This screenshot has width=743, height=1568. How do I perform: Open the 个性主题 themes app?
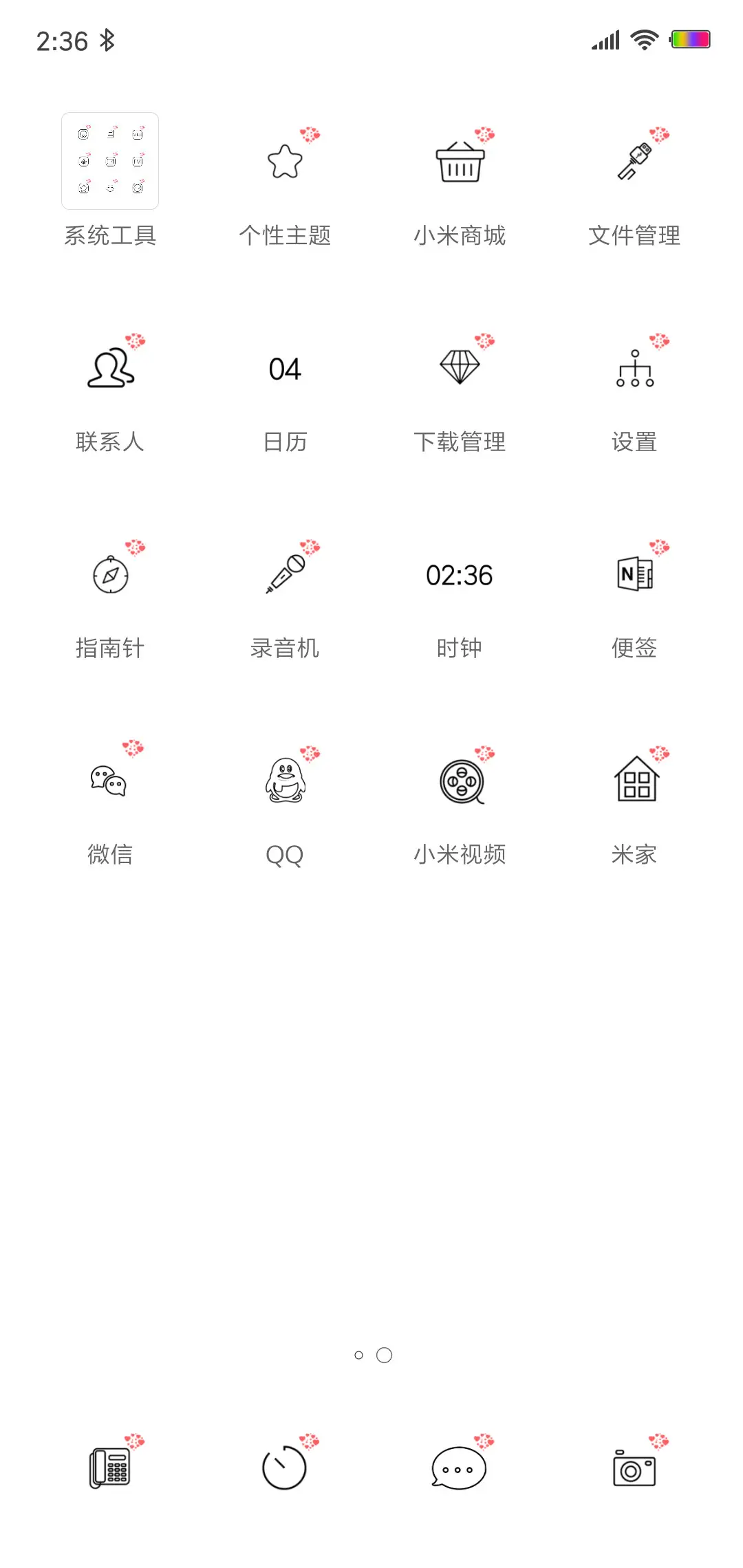[286, 162]
